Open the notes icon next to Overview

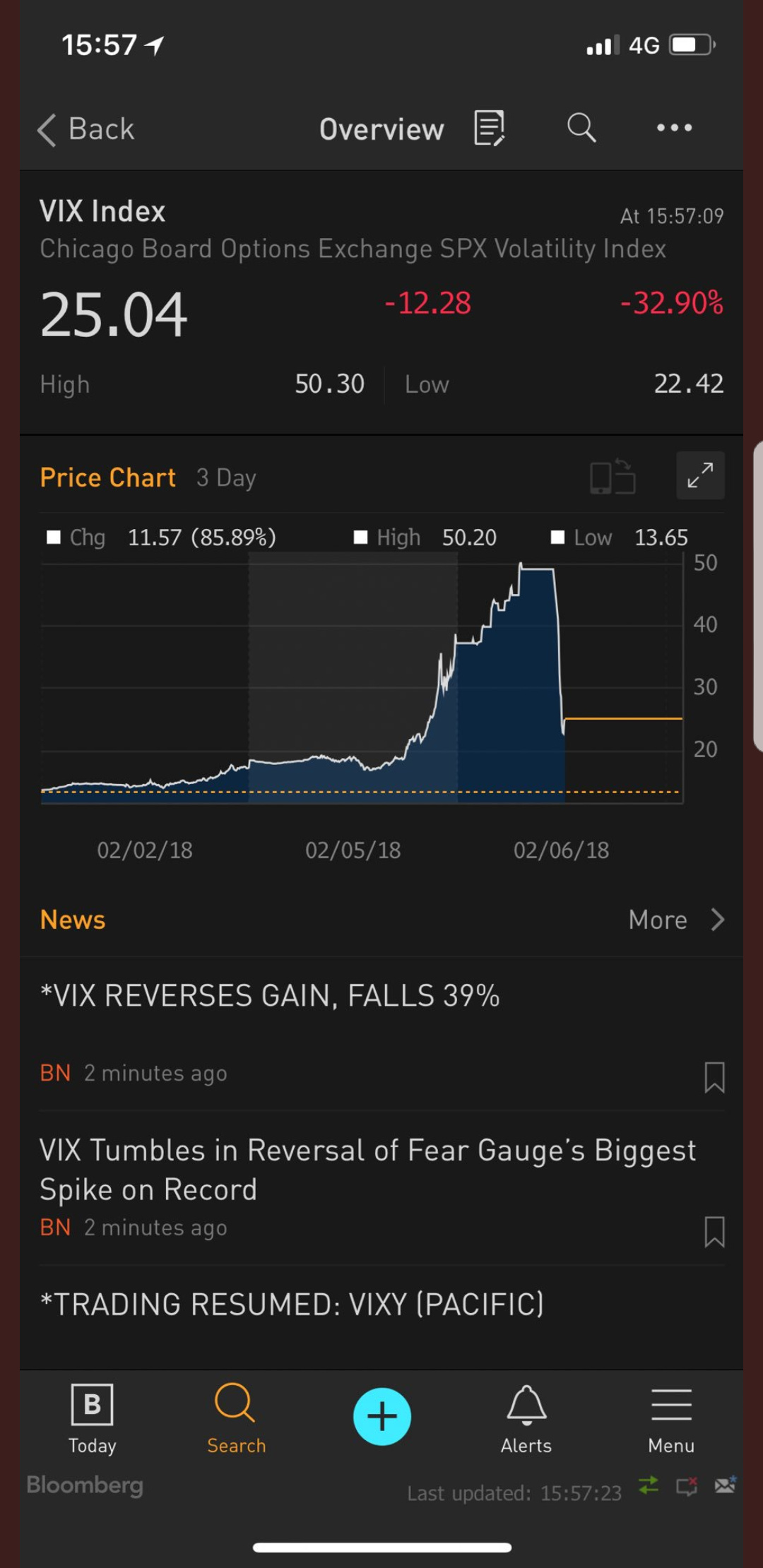coord(489,128)
